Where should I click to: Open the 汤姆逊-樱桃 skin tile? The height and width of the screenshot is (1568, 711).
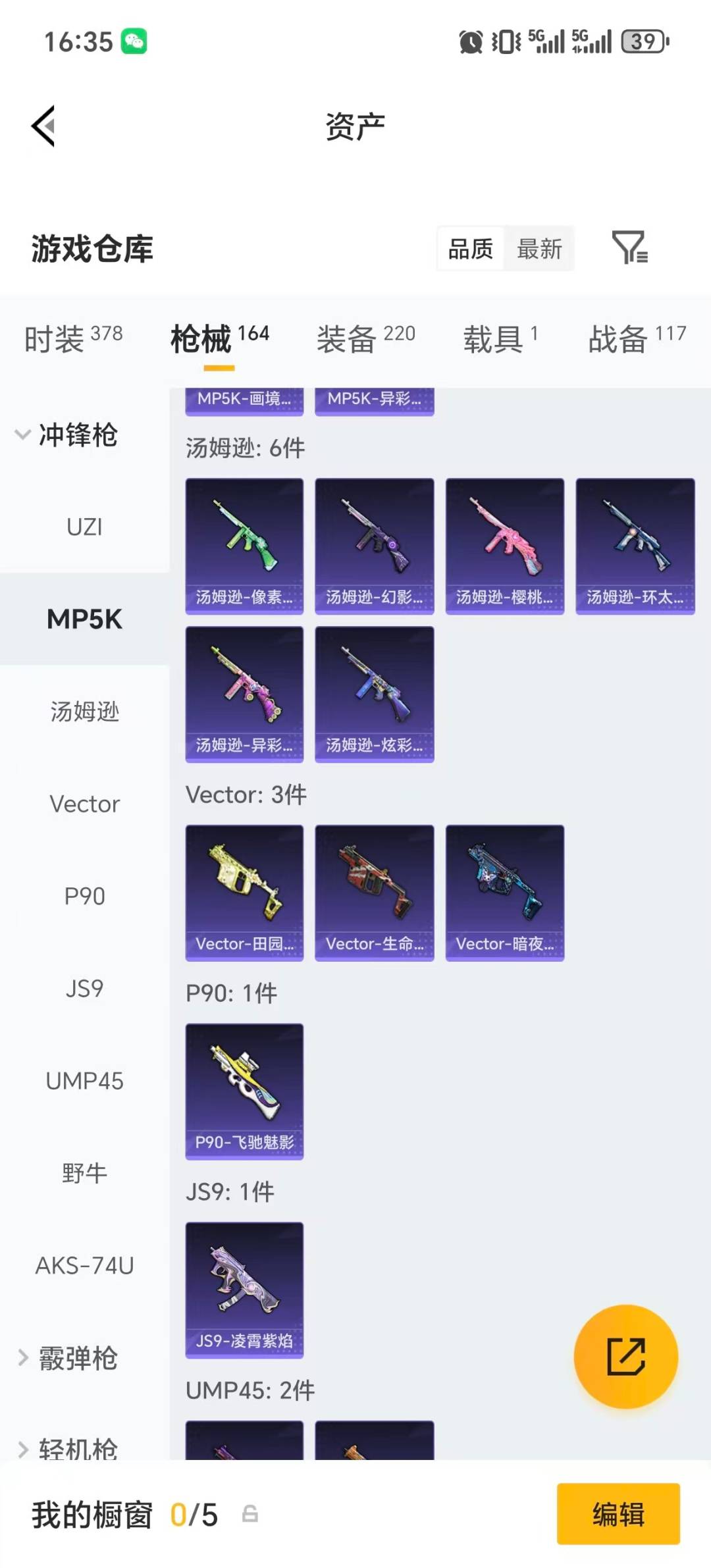[x=504, y=546]
